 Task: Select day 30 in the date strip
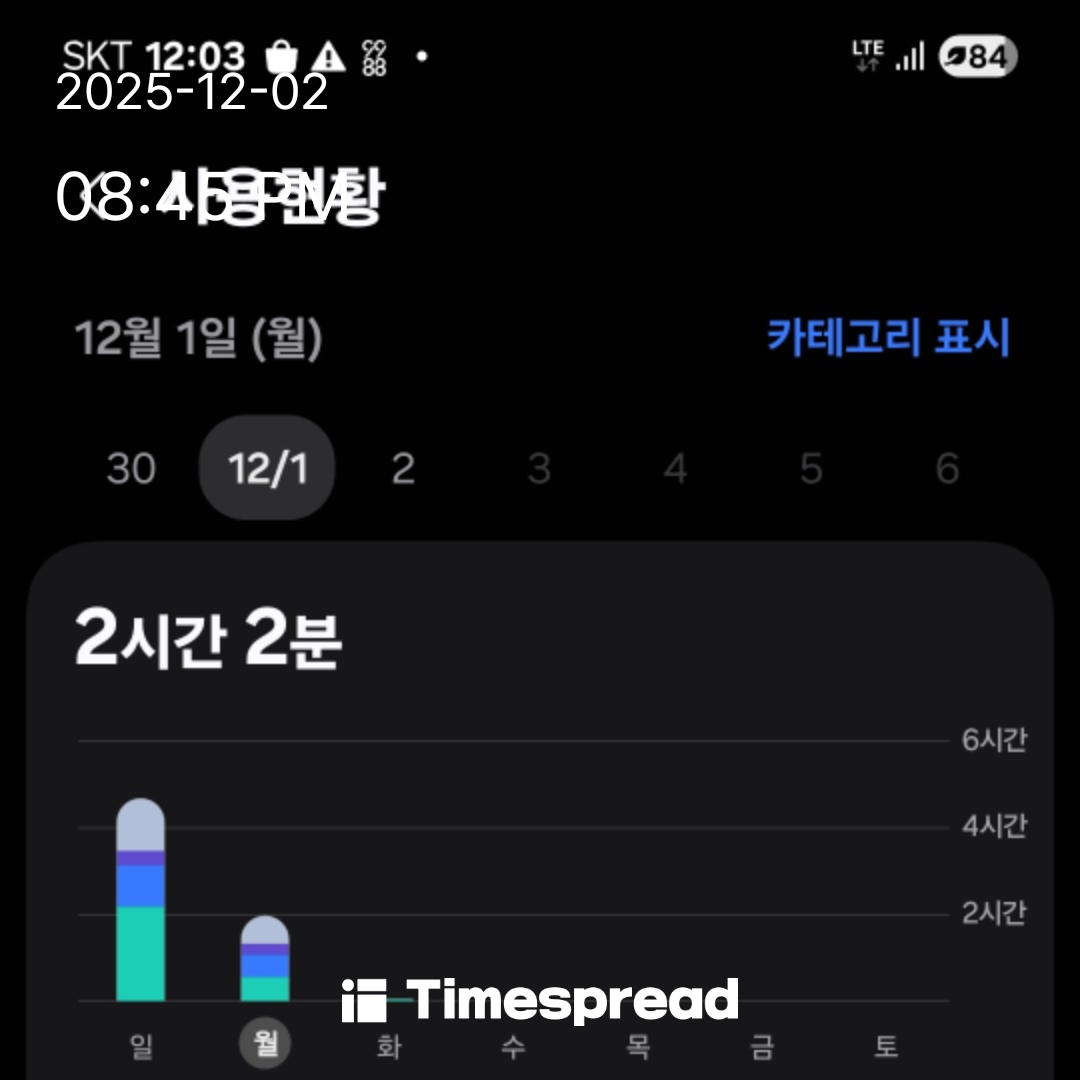coord(131,468)
